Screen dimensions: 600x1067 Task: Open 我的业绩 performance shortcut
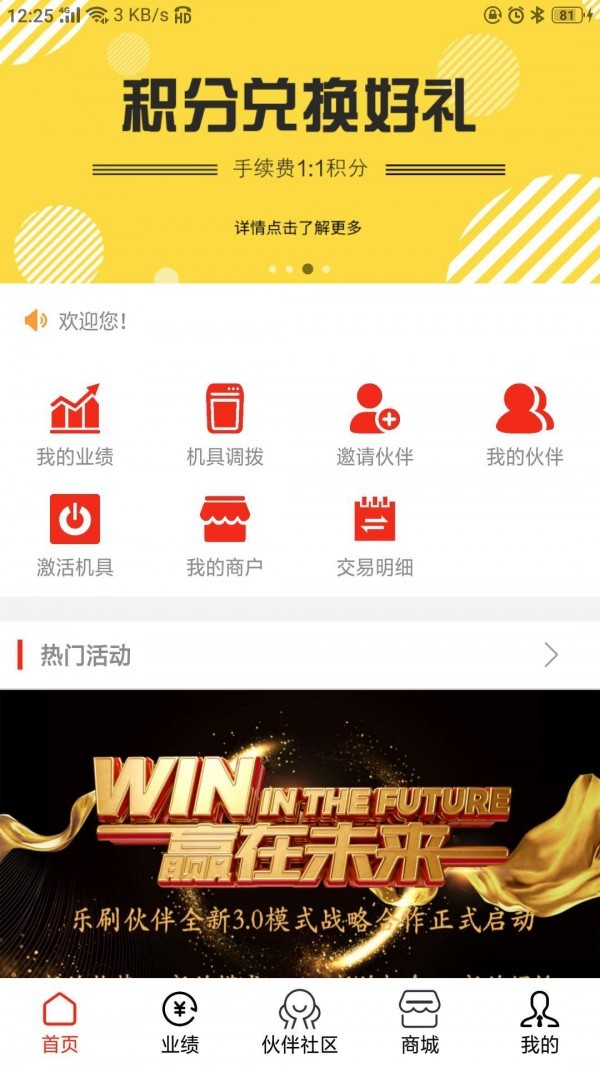point(75,423)
